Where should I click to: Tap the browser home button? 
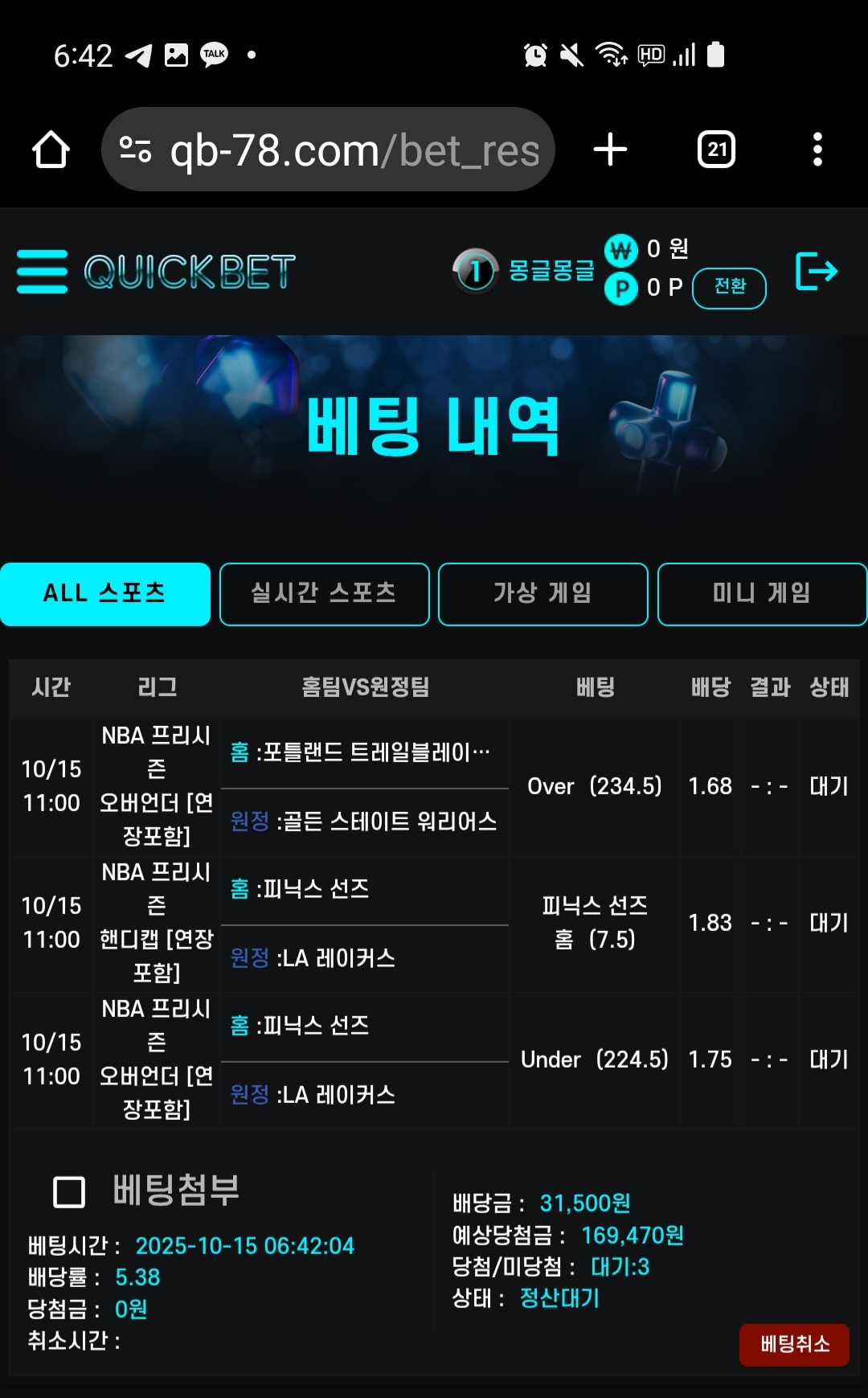51,150
